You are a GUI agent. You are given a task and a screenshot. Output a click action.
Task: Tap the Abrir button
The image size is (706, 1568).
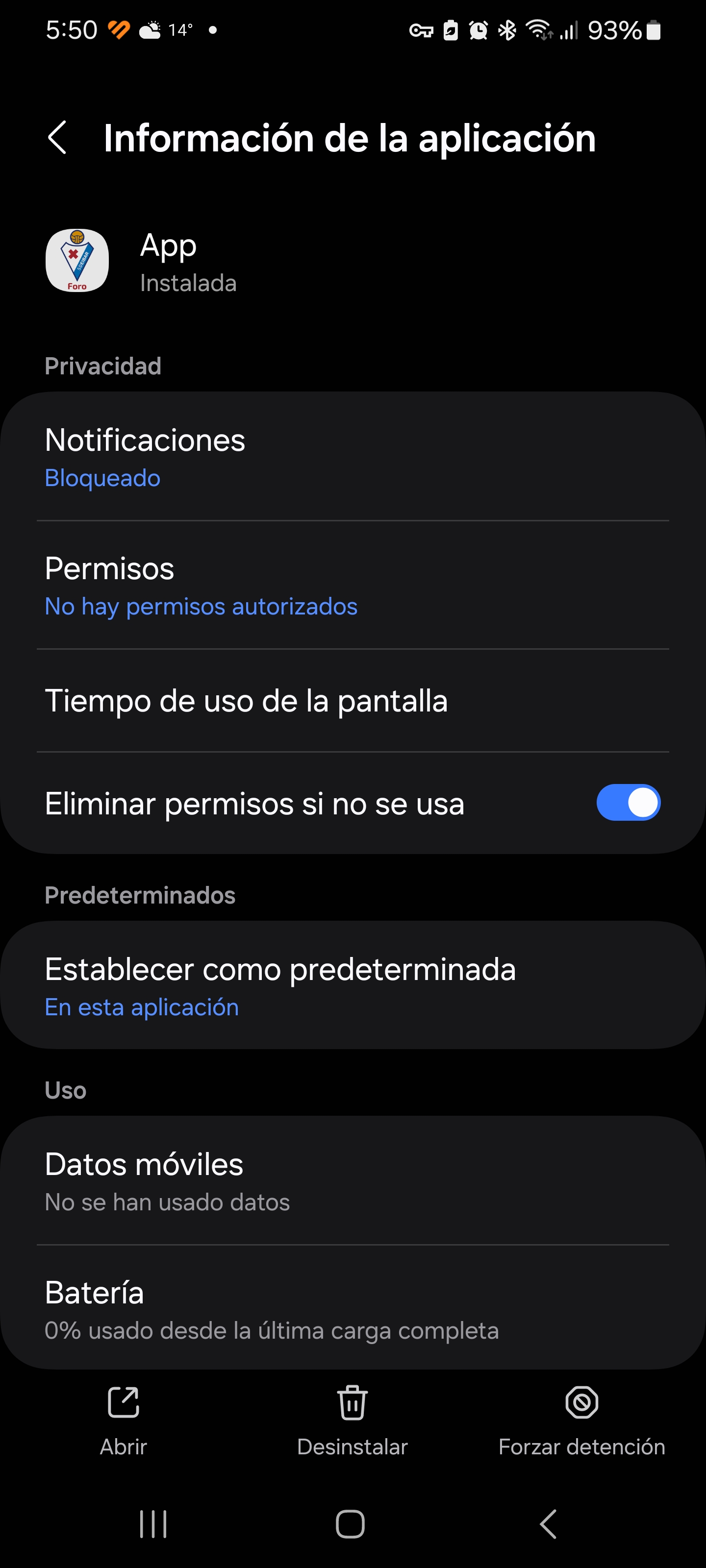(x=124, y=1420)
